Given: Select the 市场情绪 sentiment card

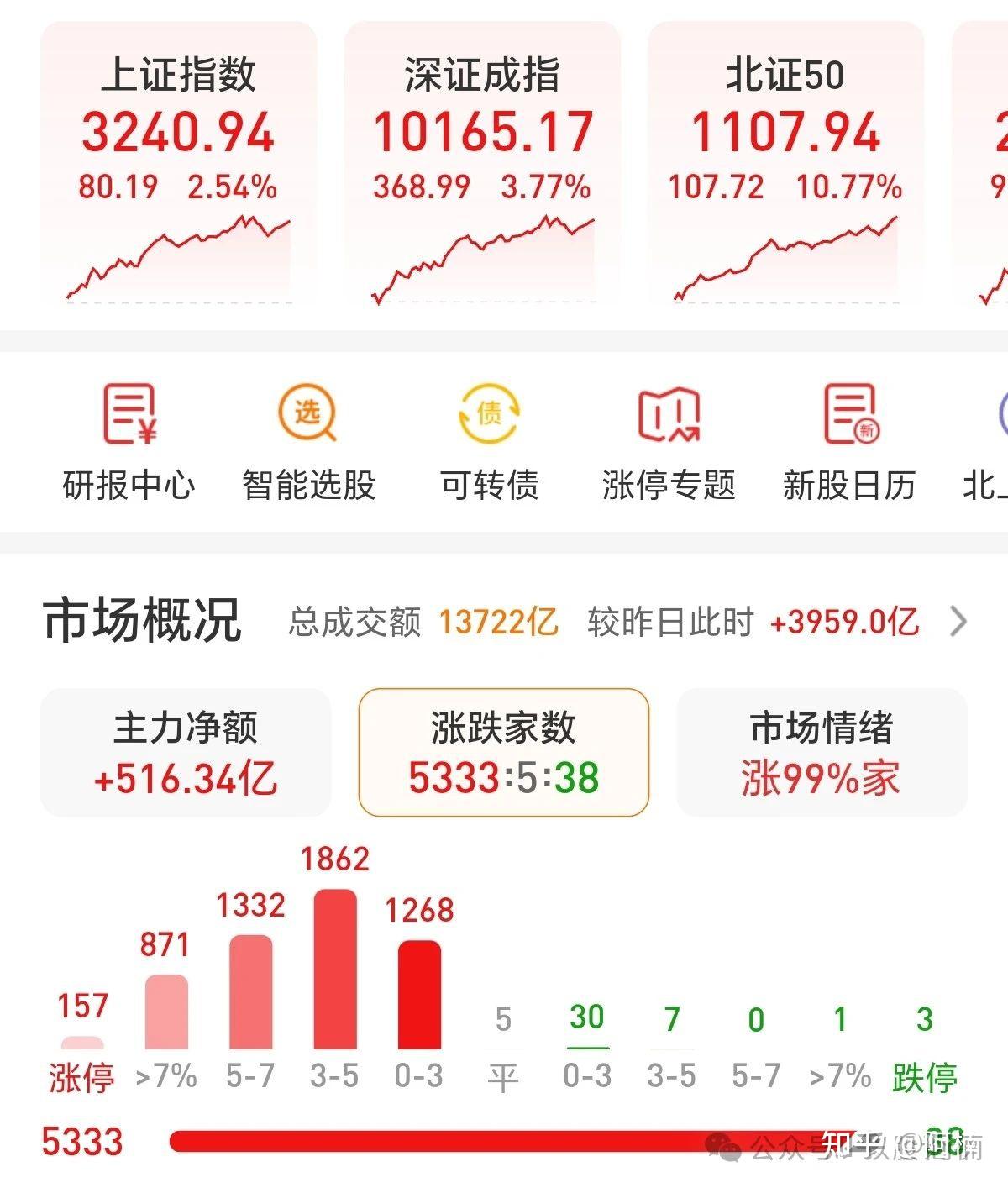Looking at the screenshot, I should 820,752.
